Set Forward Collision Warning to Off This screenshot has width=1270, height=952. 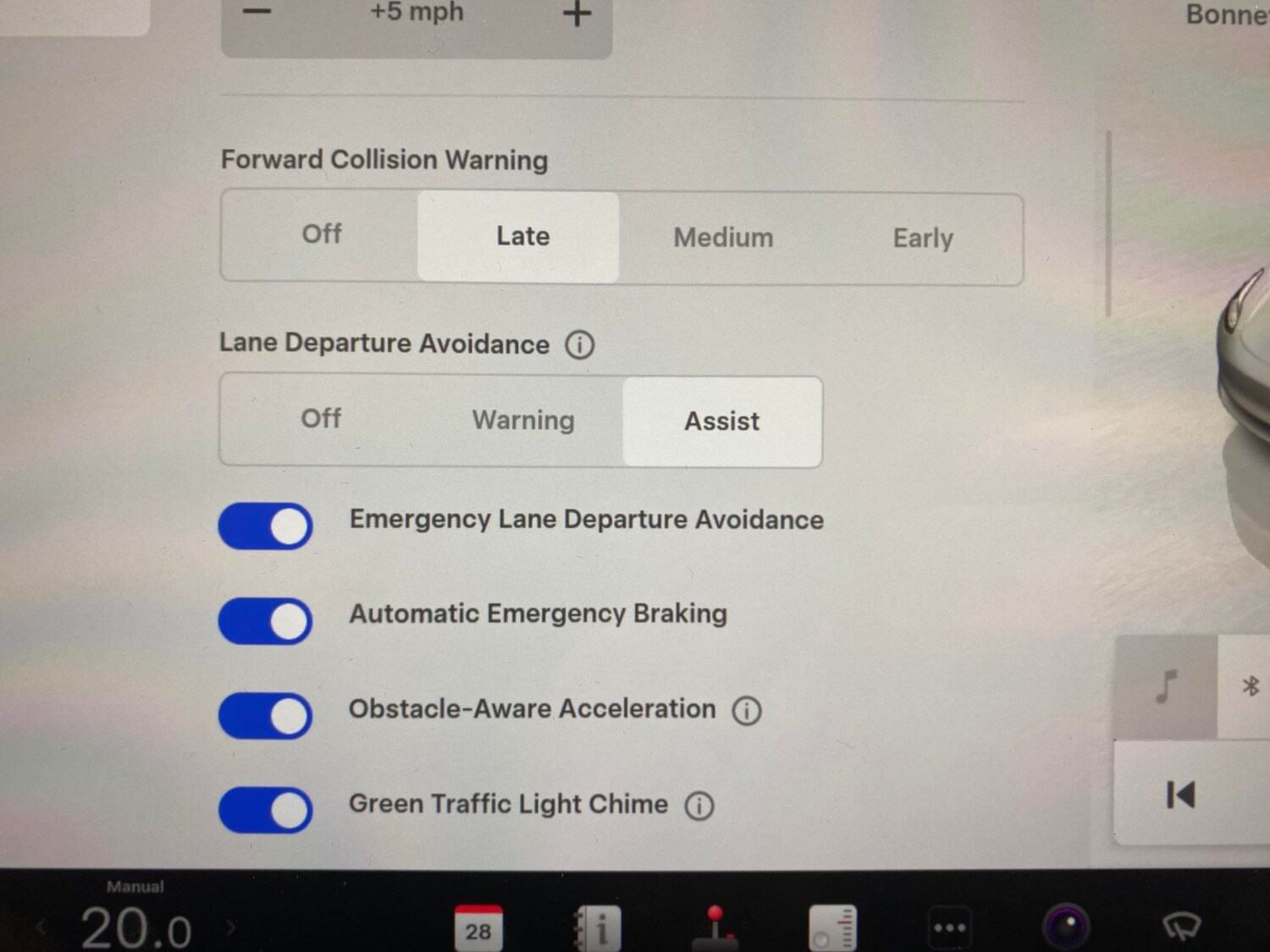click(321, 234)
